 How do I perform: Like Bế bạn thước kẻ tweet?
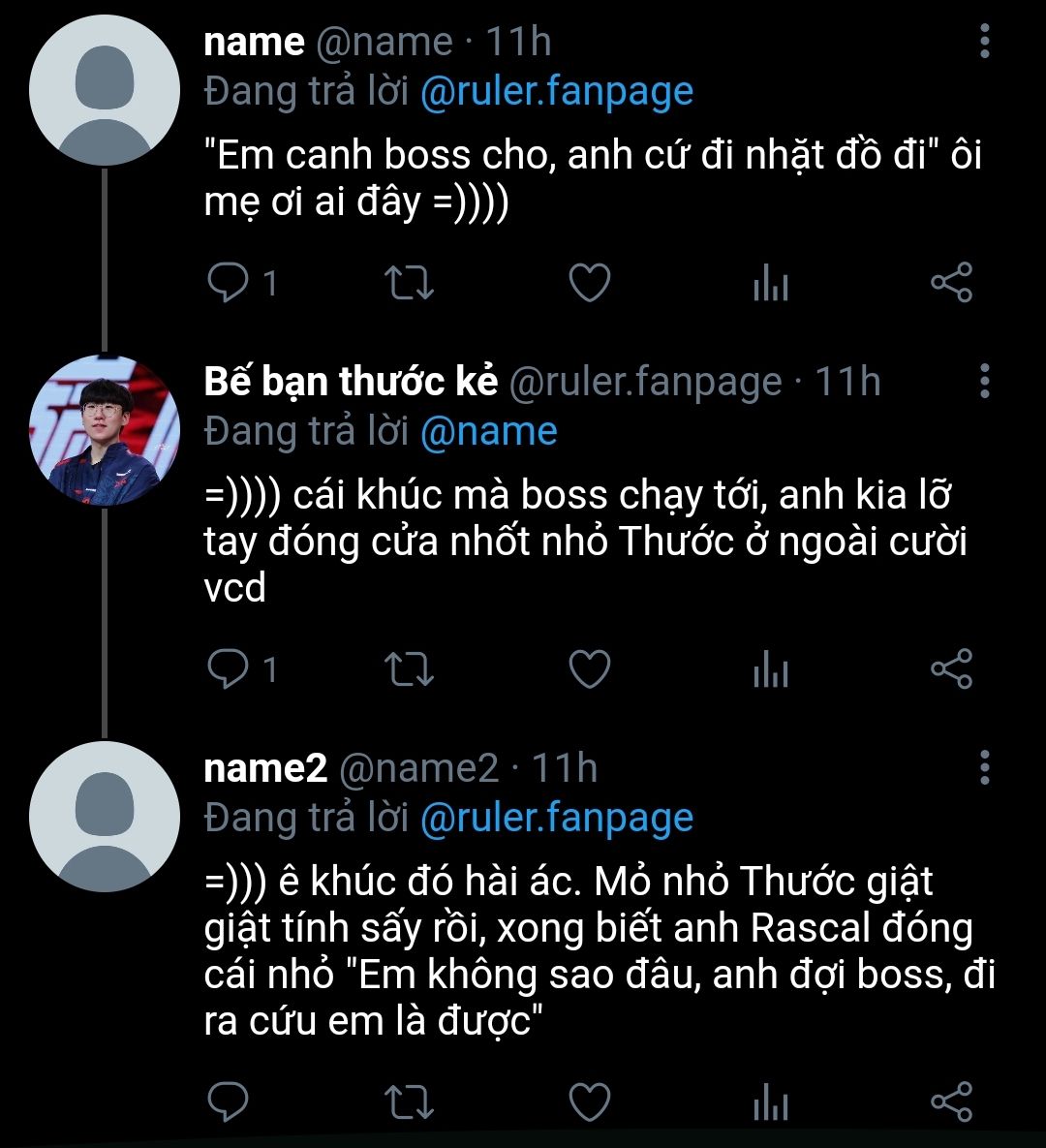click(589, 669)
